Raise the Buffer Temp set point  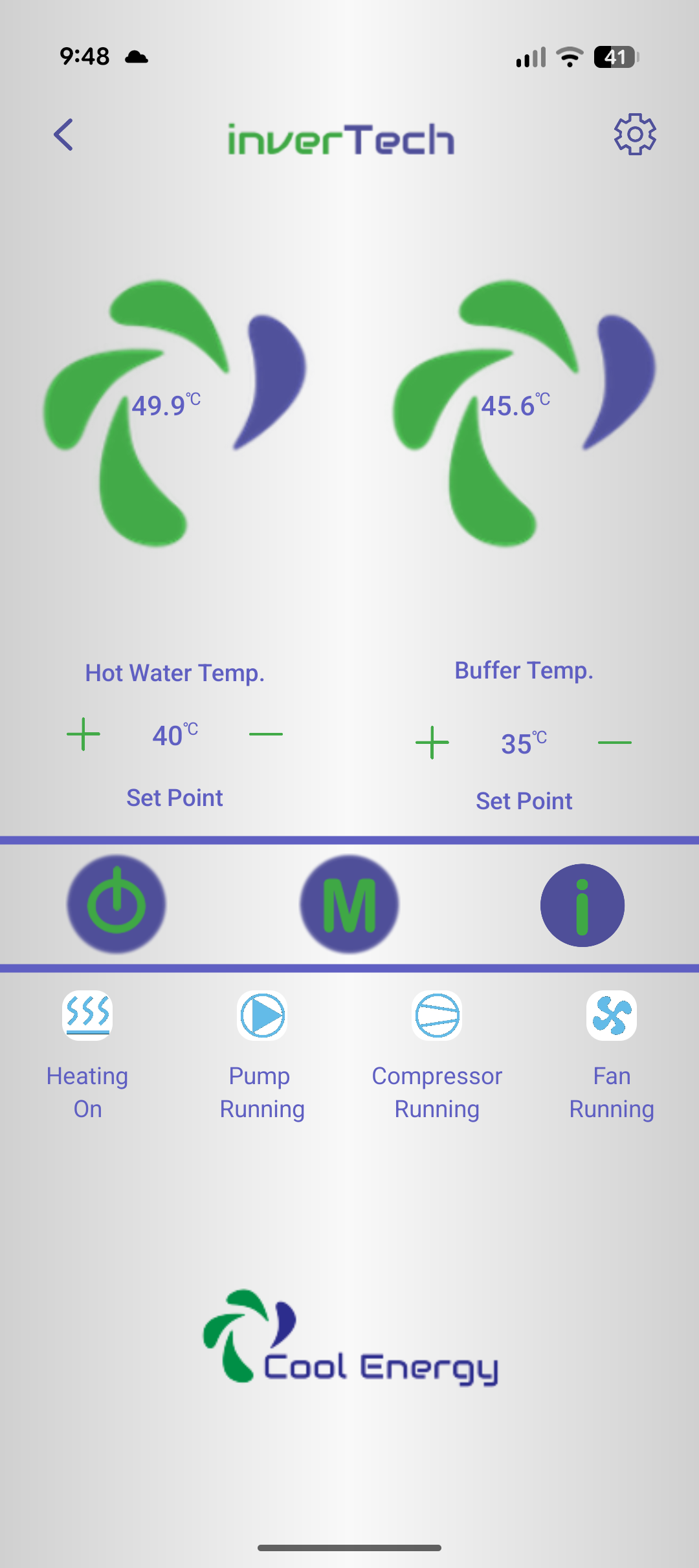[x=432, y=743]
